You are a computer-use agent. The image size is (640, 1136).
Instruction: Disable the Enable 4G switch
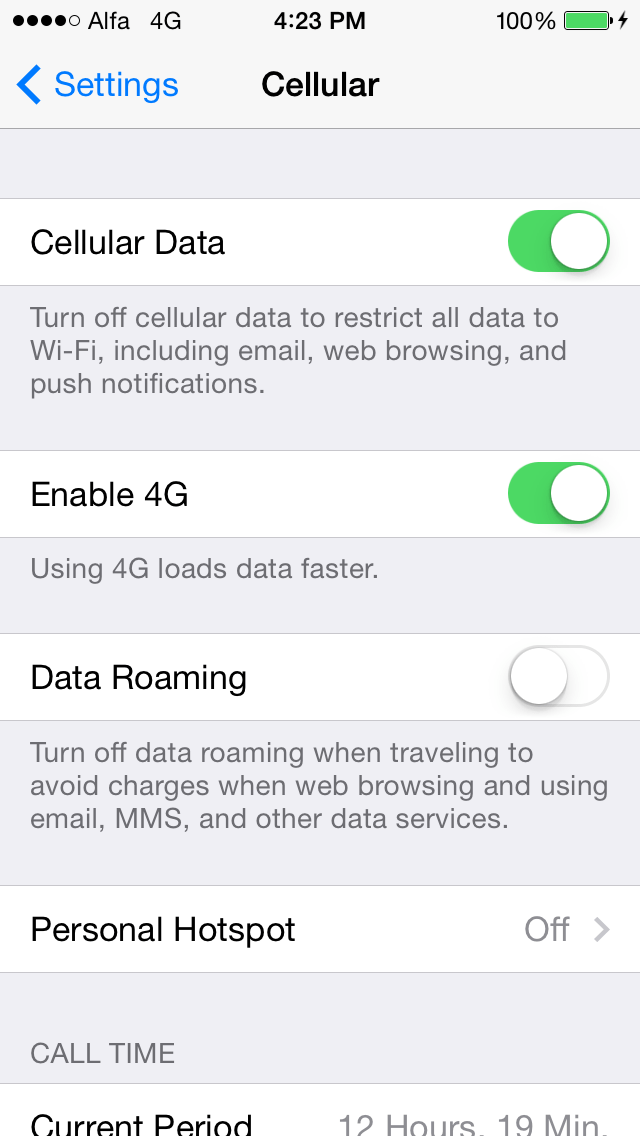[x=558, y=494]
